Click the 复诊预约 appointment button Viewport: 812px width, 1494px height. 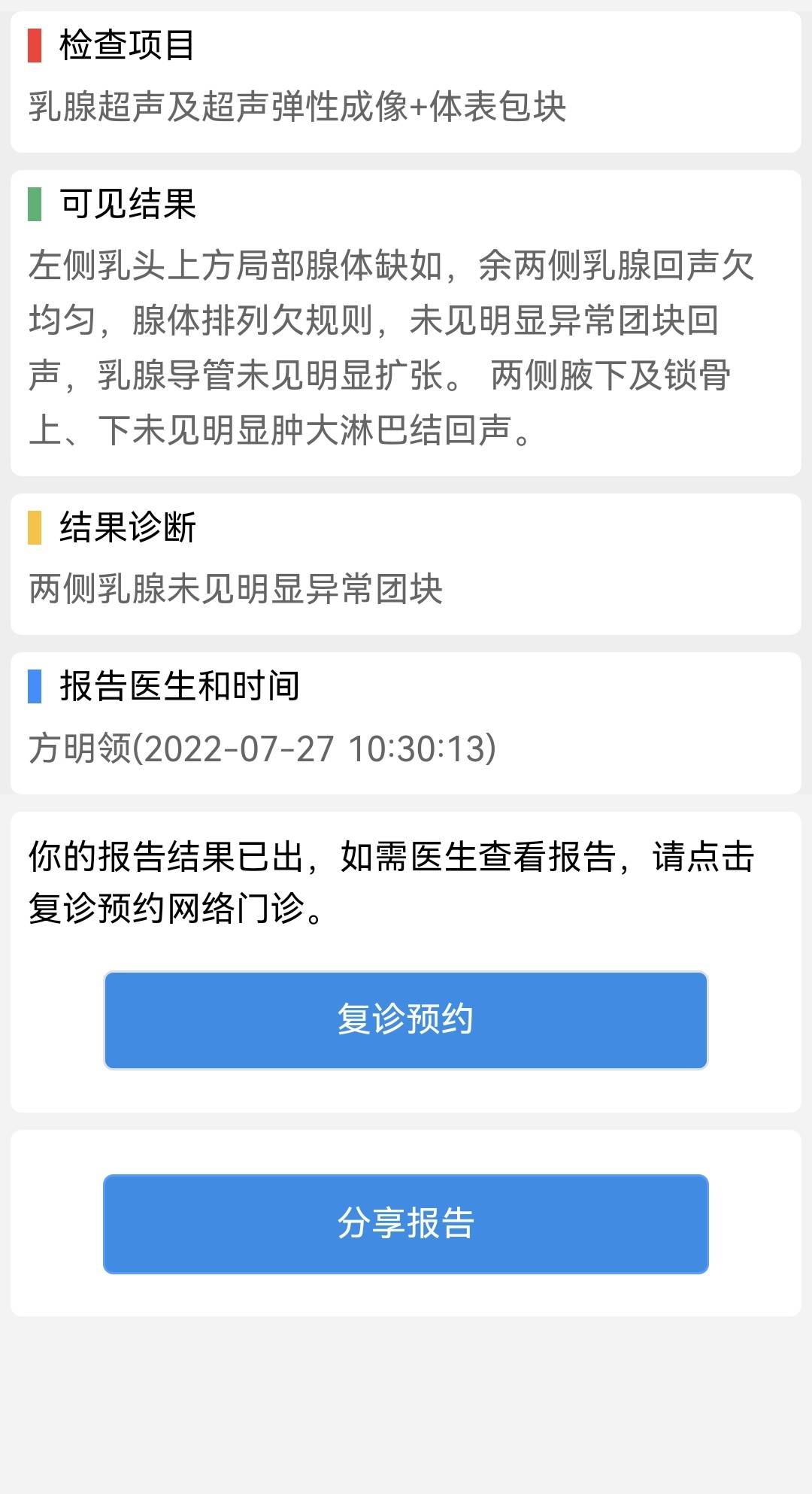click(x=406, y=1019)
